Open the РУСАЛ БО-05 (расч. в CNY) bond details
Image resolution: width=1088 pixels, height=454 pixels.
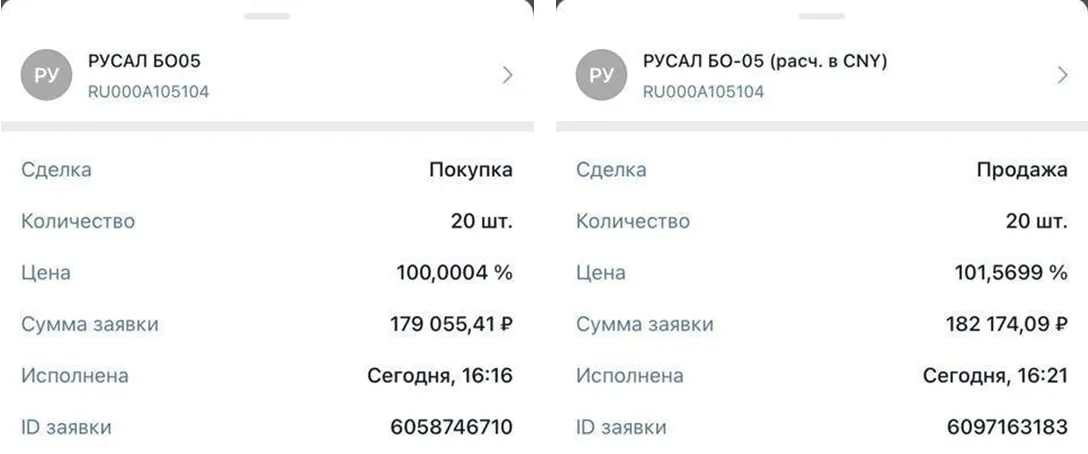pyautogui.click(x=1062, y=75)
